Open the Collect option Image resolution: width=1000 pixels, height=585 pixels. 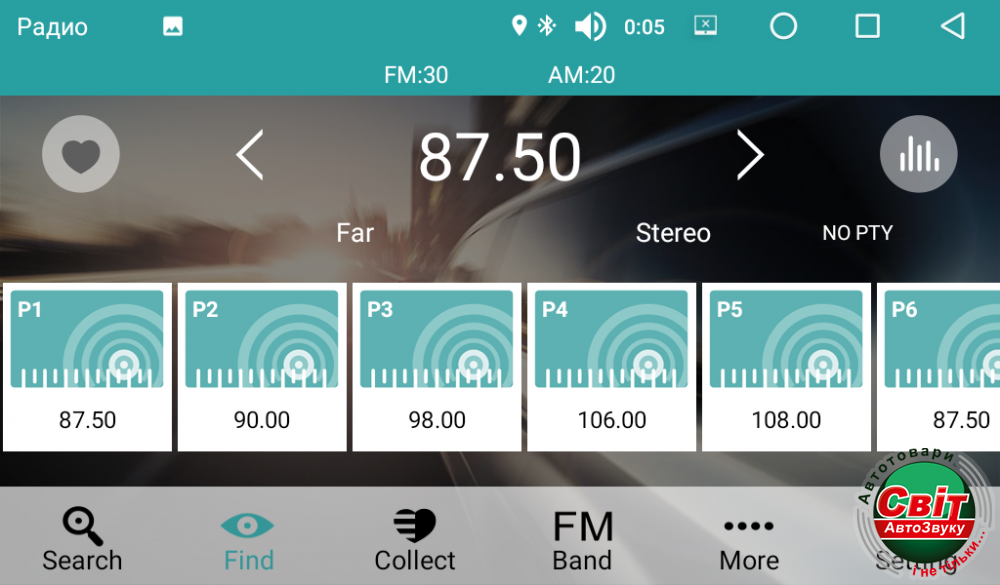click(415, 540)
